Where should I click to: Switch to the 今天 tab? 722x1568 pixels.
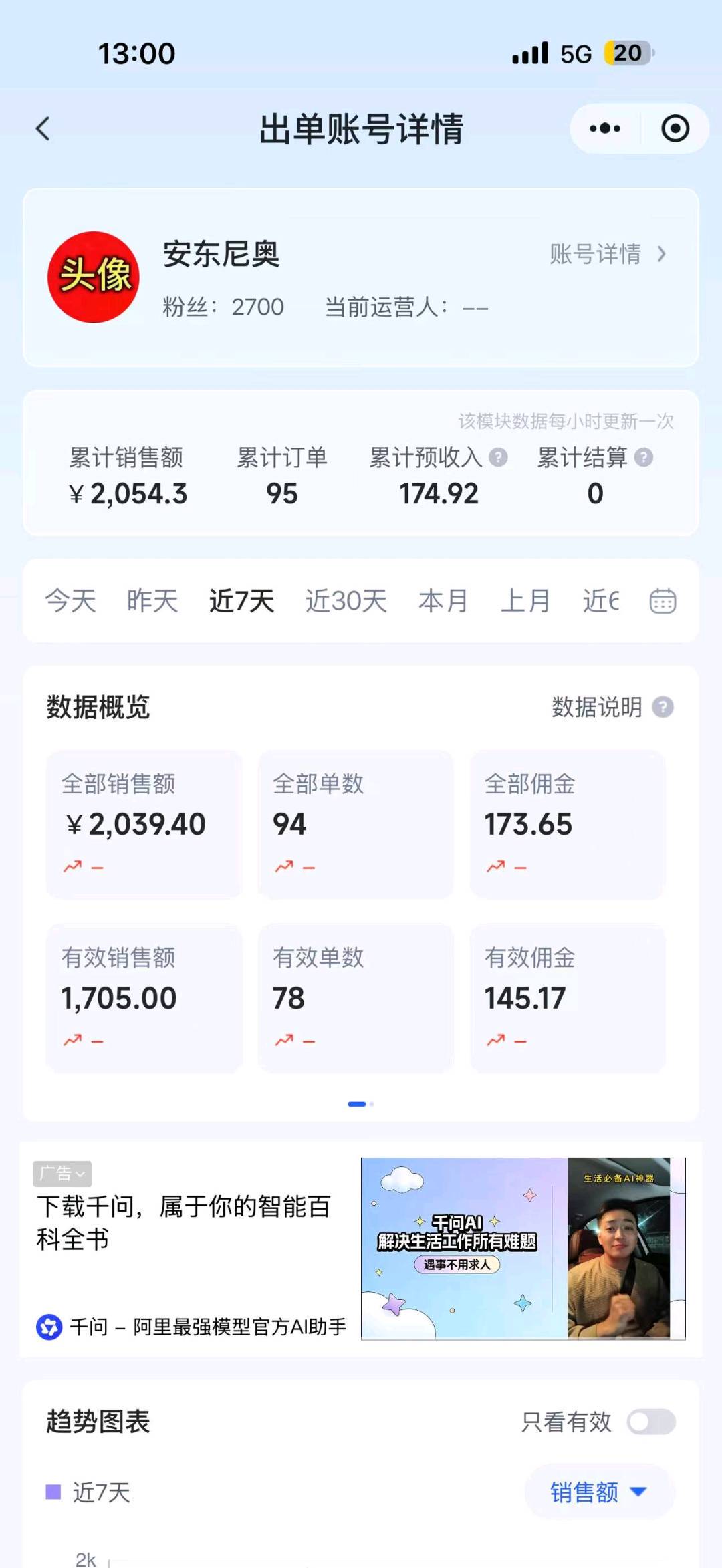coord(70,600)
